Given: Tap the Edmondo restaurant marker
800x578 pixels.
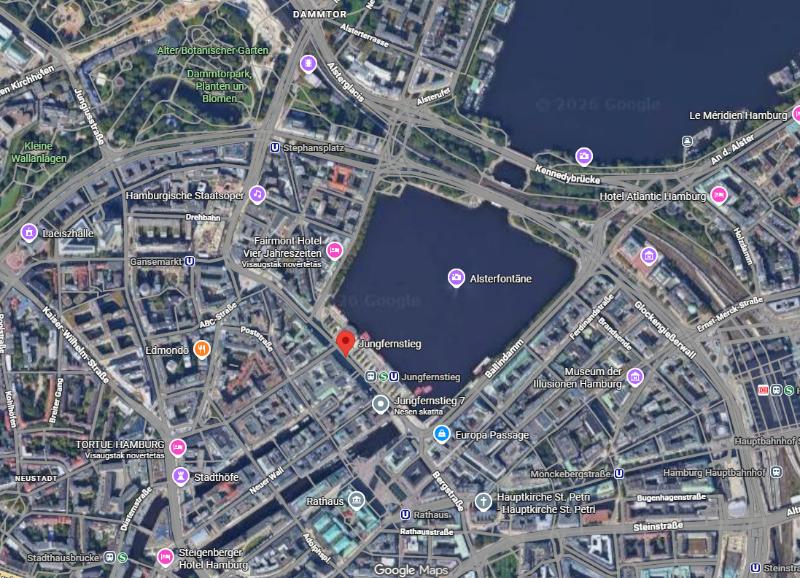Looking at the screenshot, I should [x=203, y=349].
